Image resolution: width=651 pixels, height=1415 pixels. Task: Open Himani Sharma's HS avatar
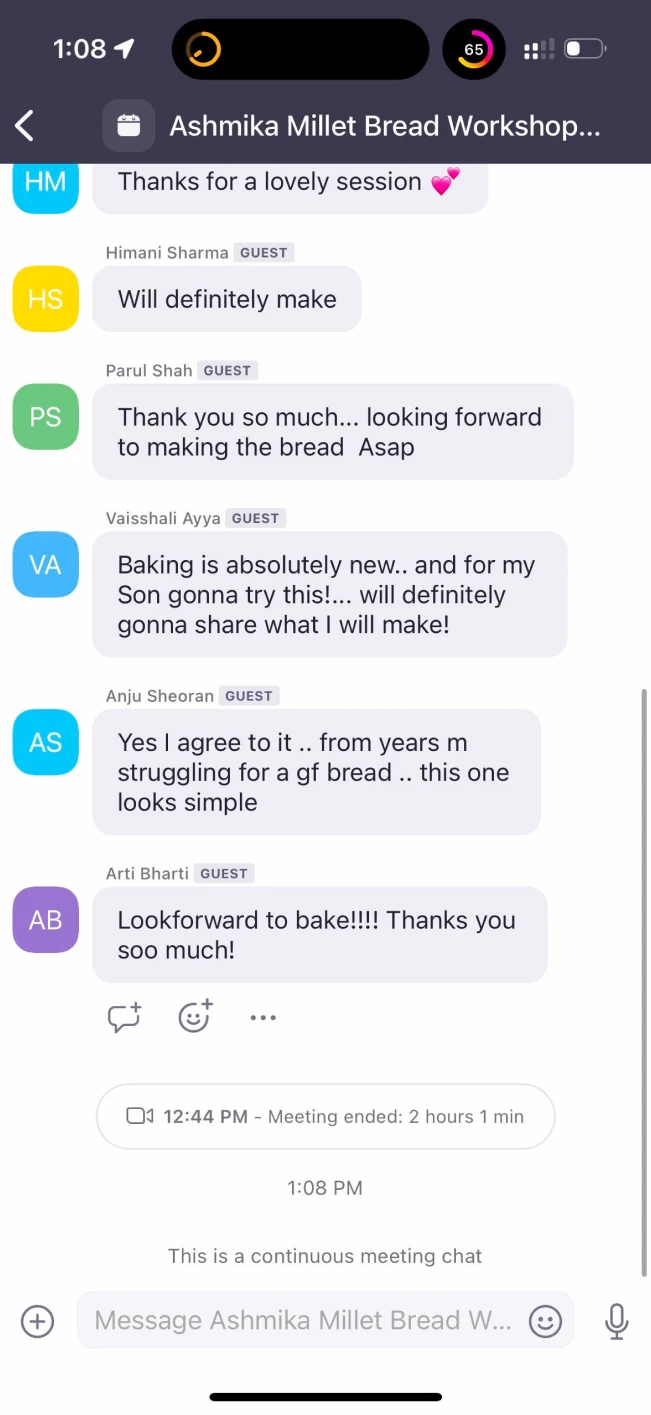45,299
